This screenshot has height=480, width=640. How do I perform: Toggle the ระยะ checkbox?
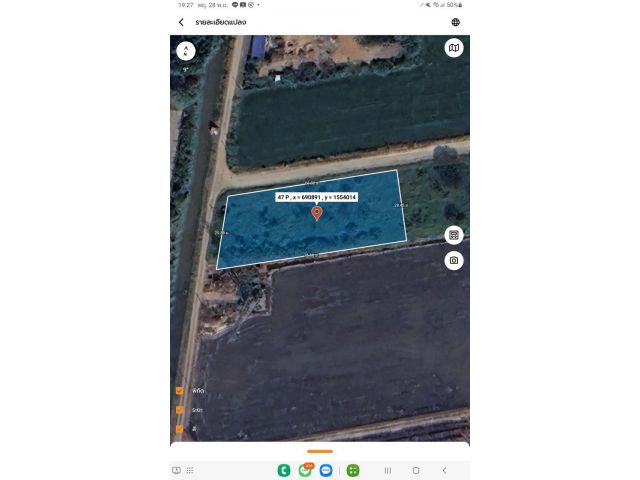point(179,410)
